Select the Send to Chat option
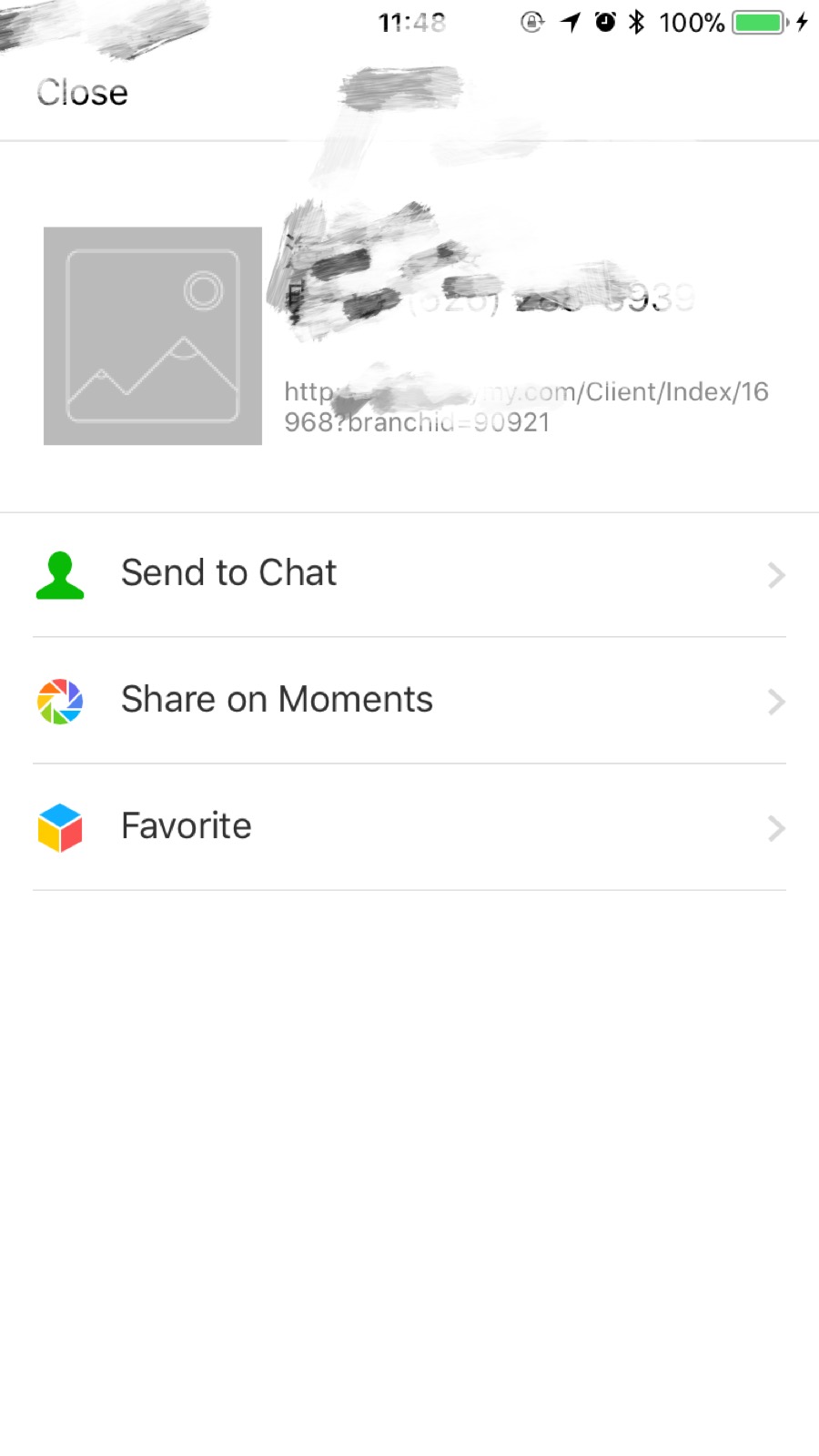This screenshot has width=819, height=1456. (x=228, y=573)
